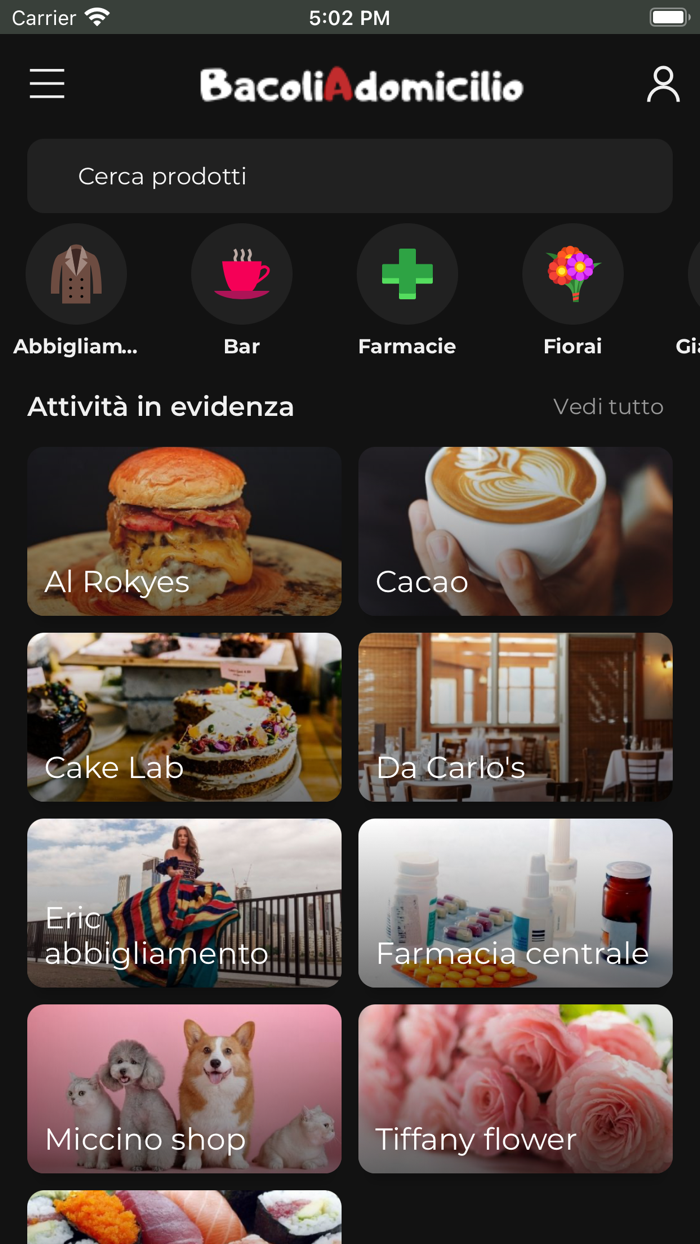Viewport: 700px width, 1244px height.
Task: Tap the Cerca prodotti search field
Action: [x=349, y=176]
